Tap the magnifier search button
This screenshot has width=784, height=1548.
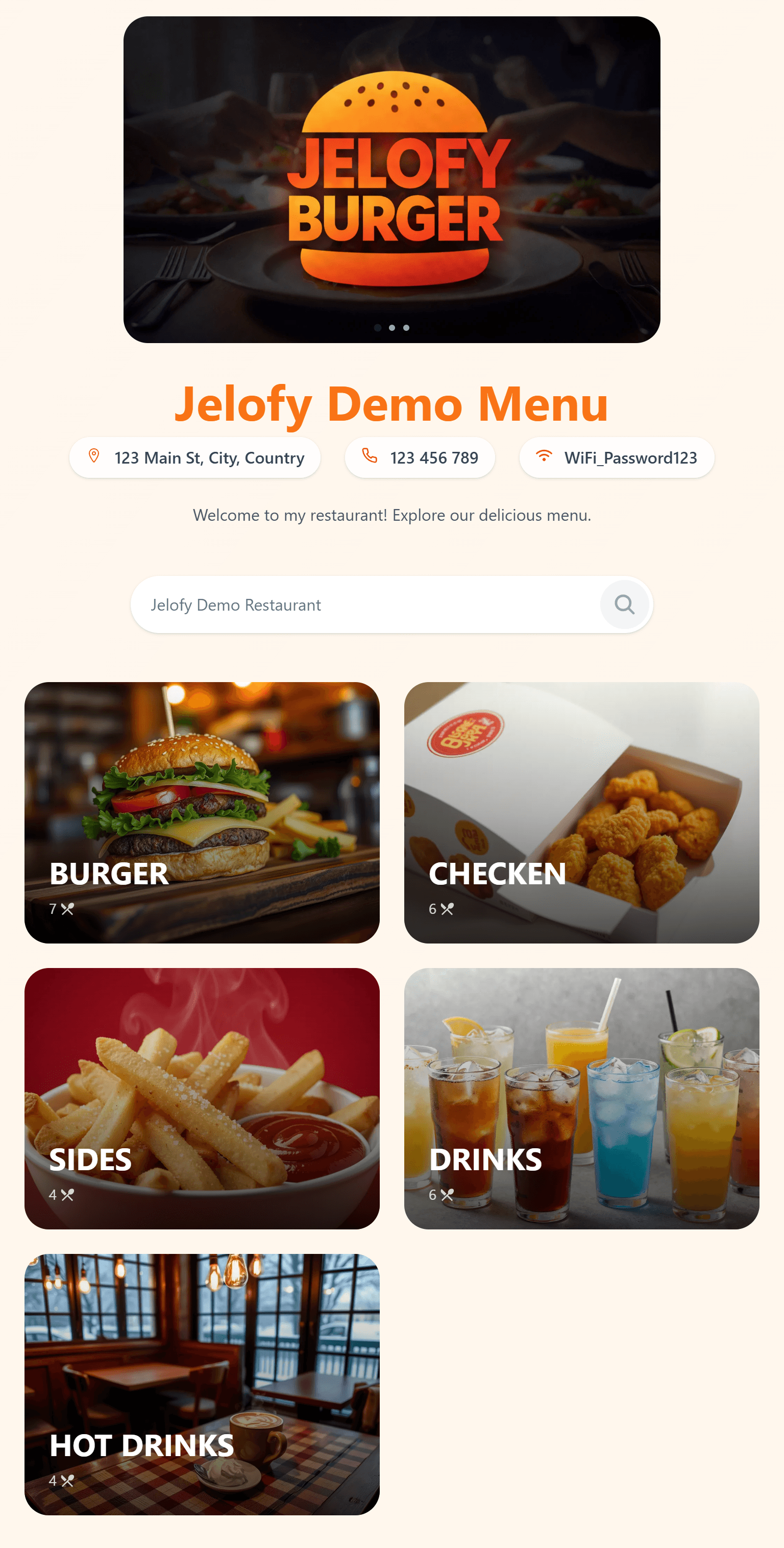(x=624, y=604)
